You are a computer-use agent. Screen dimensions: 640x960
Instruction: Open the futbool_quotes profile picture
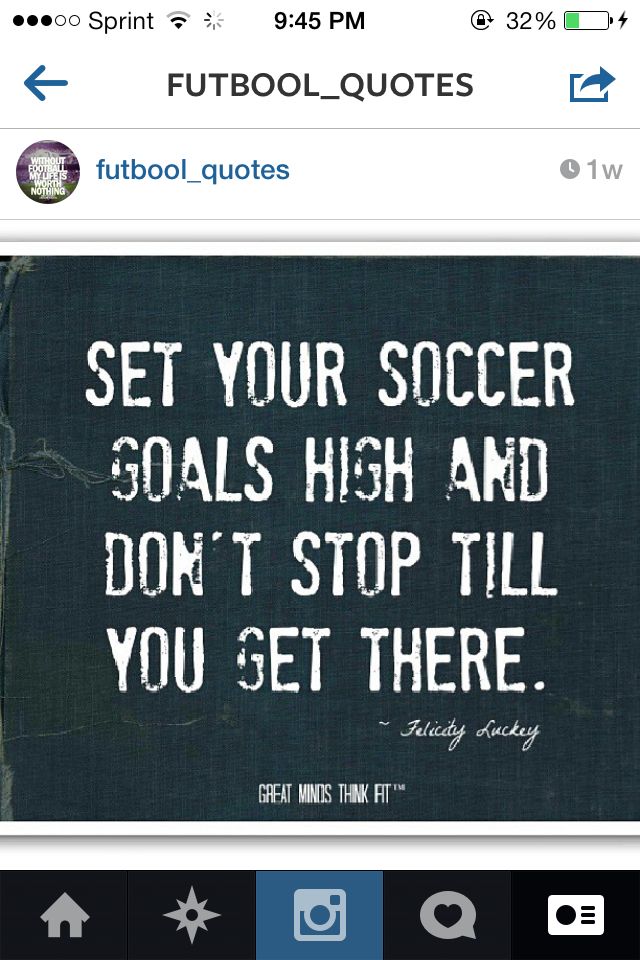click(x=48, y=172)
